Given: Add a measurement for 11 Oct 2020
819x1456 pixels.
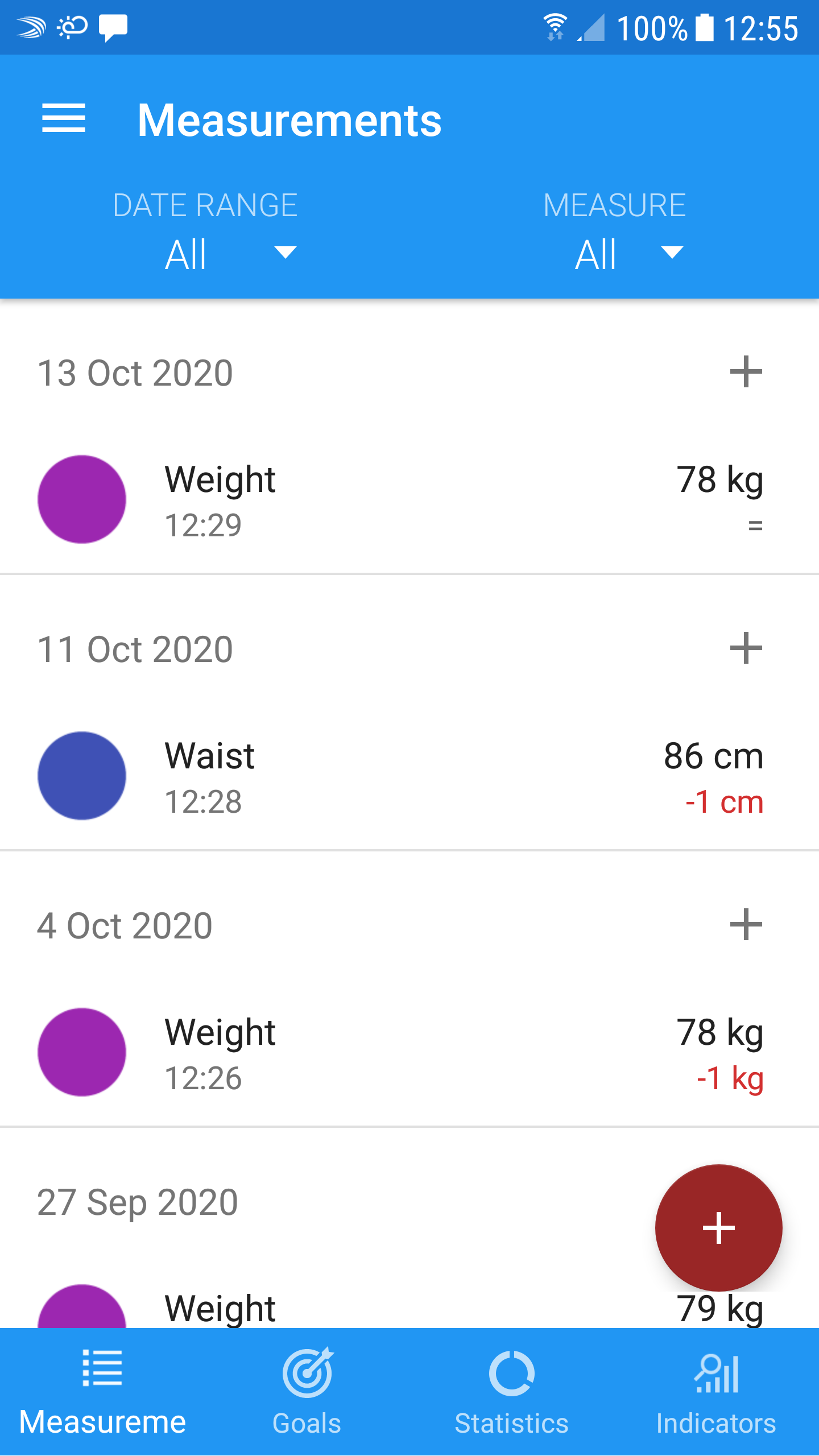Looking at the screenshot, I should coord(745,648).
